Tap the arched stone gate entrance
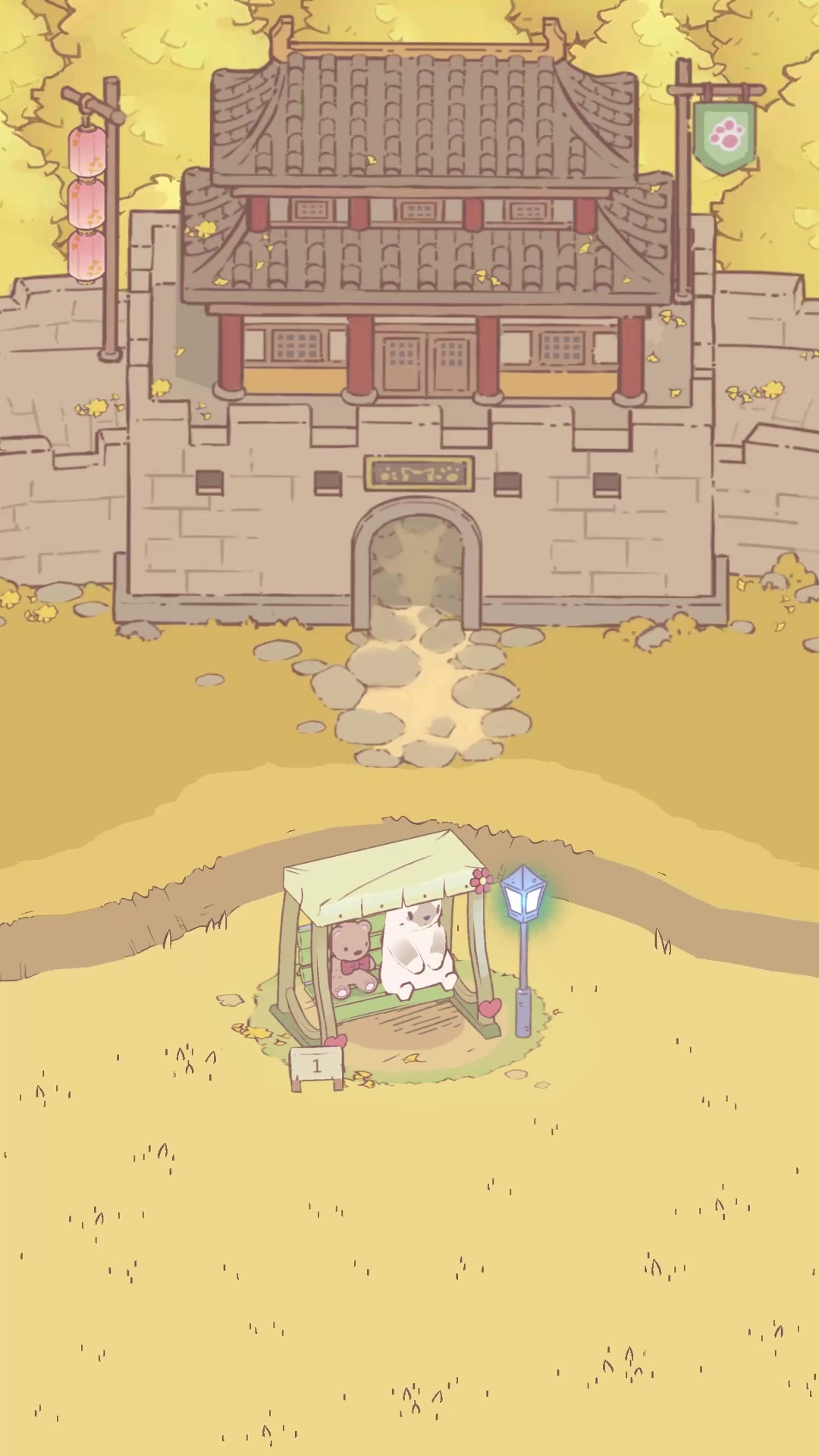This screenshot has width=819, height=1456. [x=416, y=563]
